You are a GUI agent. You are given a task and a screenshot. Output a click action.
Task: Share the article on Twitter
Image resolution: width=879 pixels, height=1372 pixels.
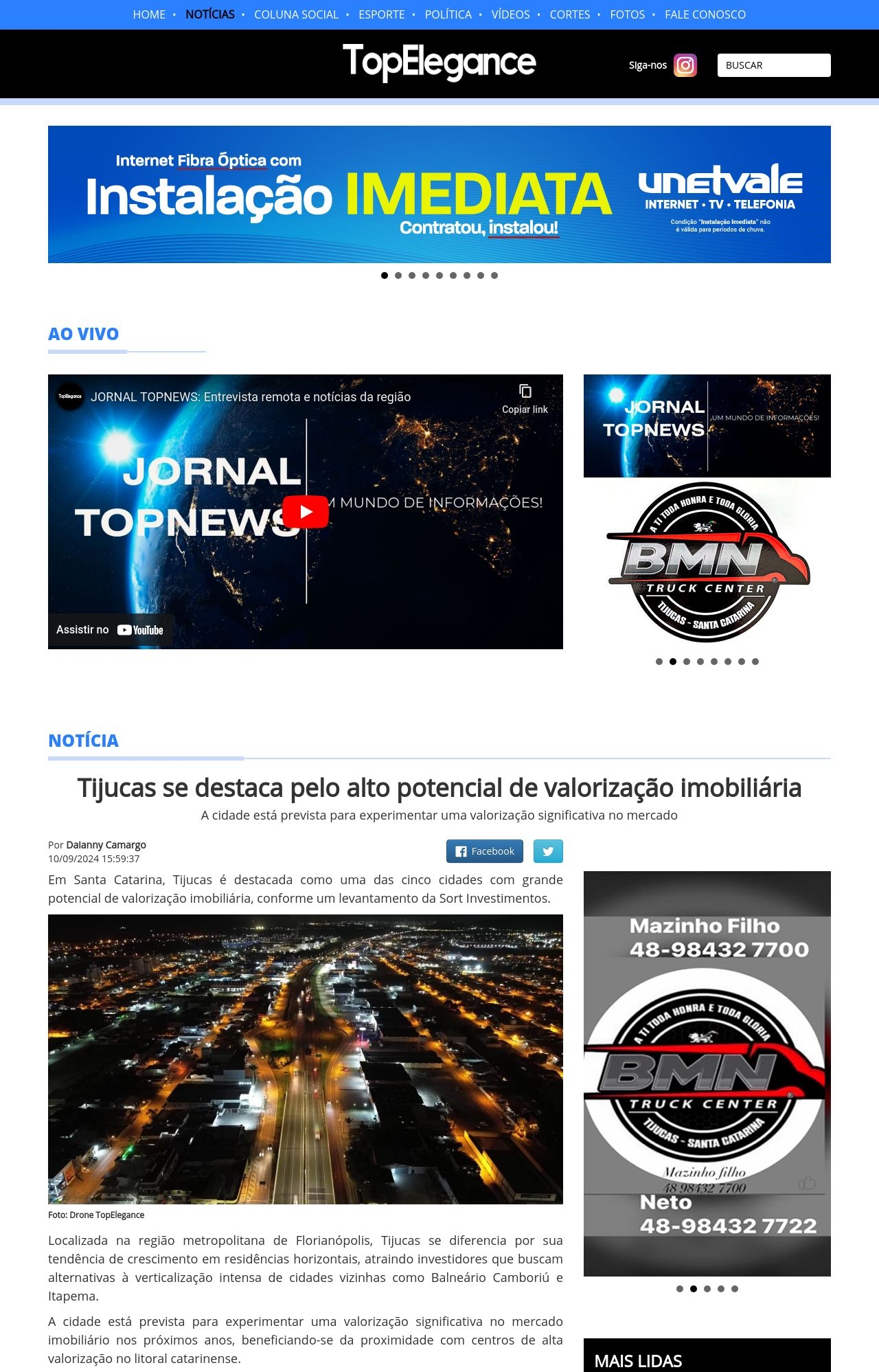[548, 851]
